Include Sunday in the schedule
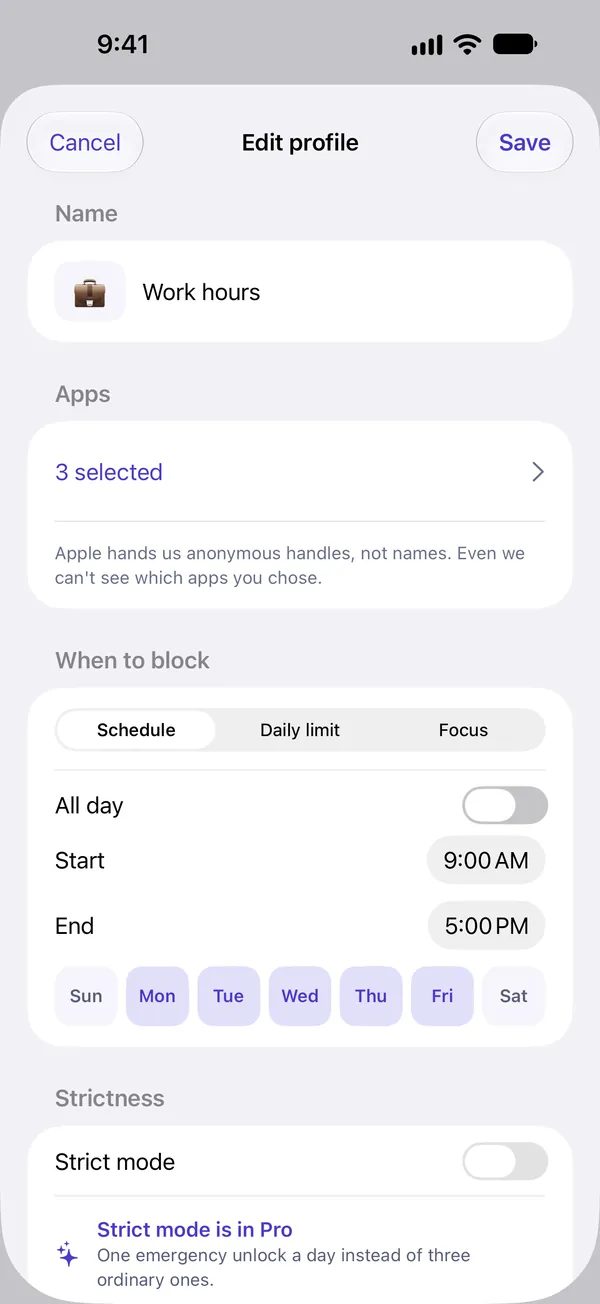 pyautogui.click(x=86, y=996)
